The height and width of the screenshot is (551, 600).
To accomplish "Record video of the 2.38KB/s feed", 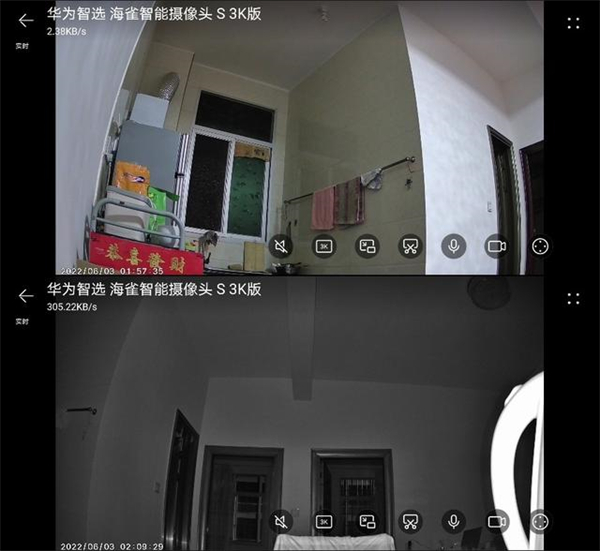I will (x=497, y=246).
